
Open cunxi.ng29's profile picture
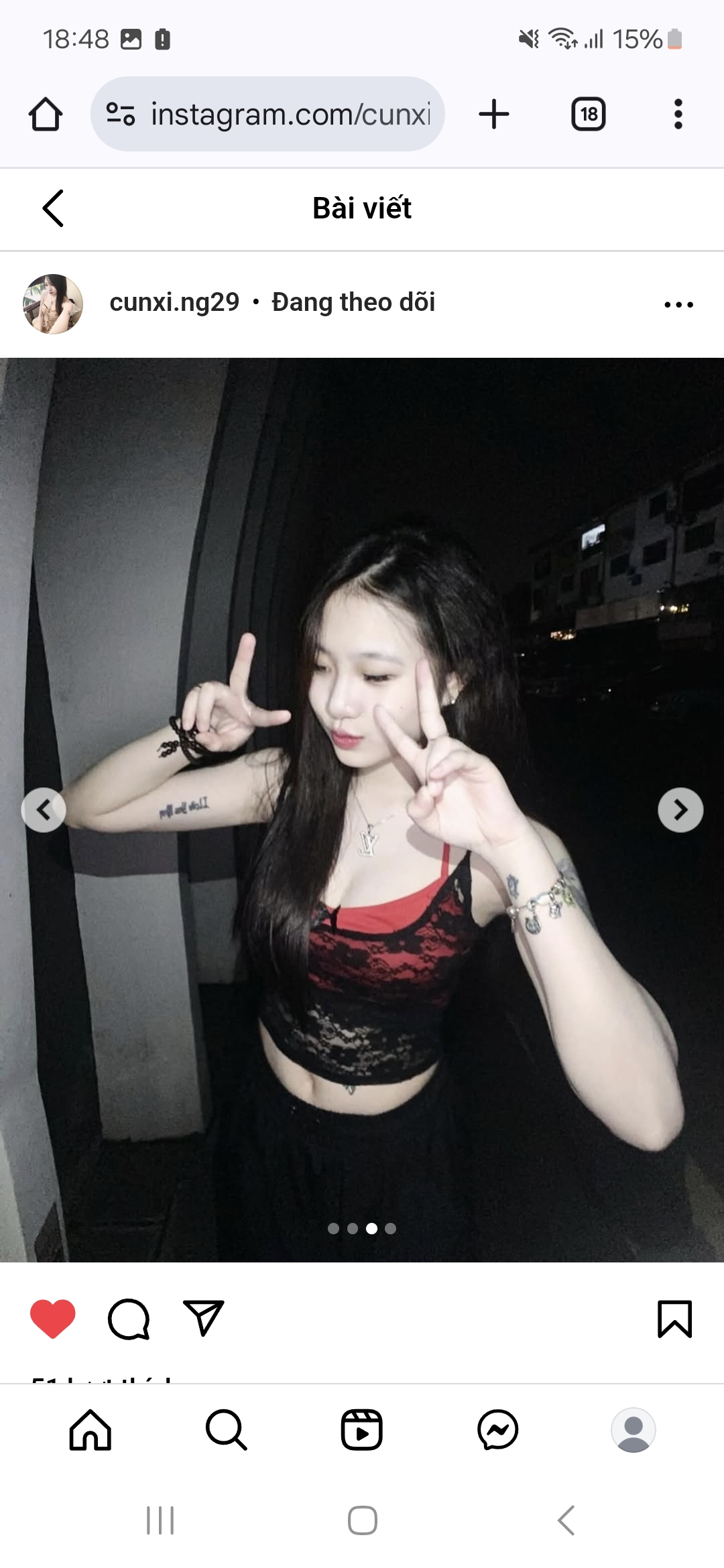click(x=53, y=304)
